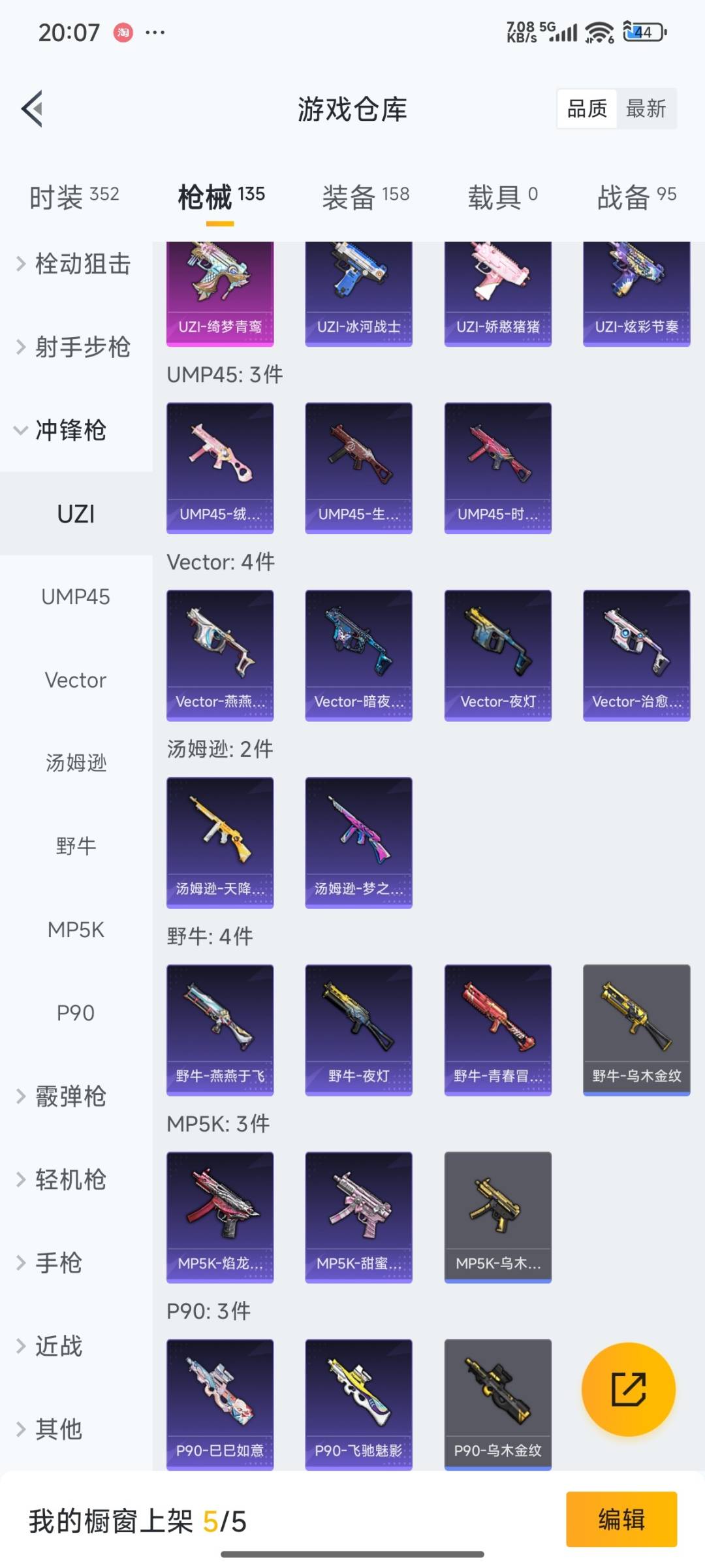Tap the yellow share floating button
The height and width of the screenshot is (1568, 705).
click(629, 1389)
